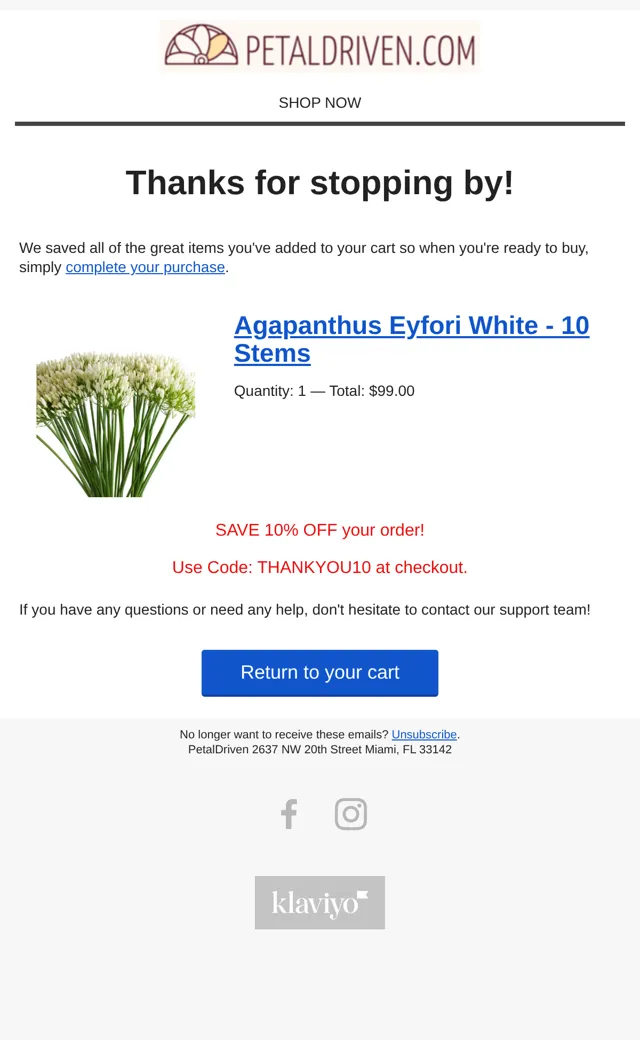Unsubscribe from these emails
The image size is (640, 1040).
(424, 734)
